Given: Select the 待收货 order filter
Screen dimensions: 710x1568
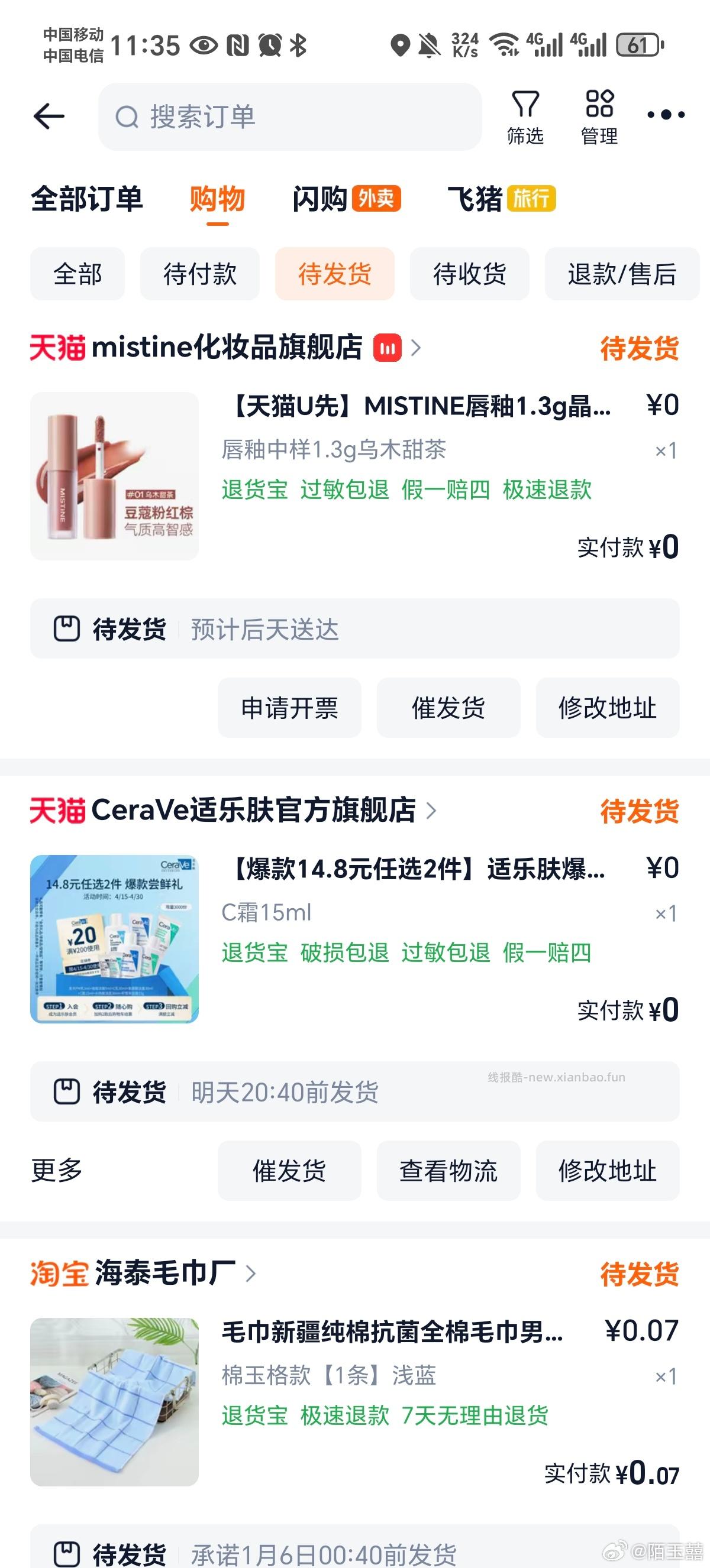Looking at the screenshot, I should coord(469,274).
